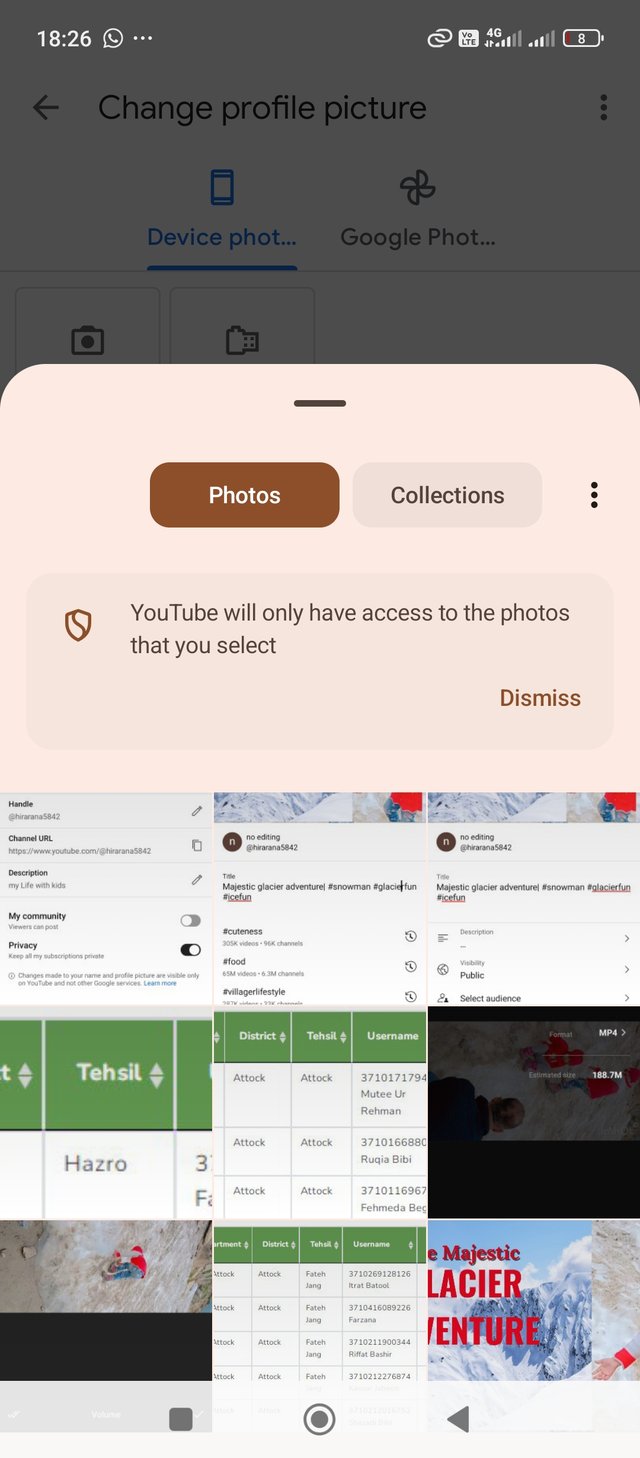Select the zoomed Tehsil Hazro table photo

[x=105, y=1113]
